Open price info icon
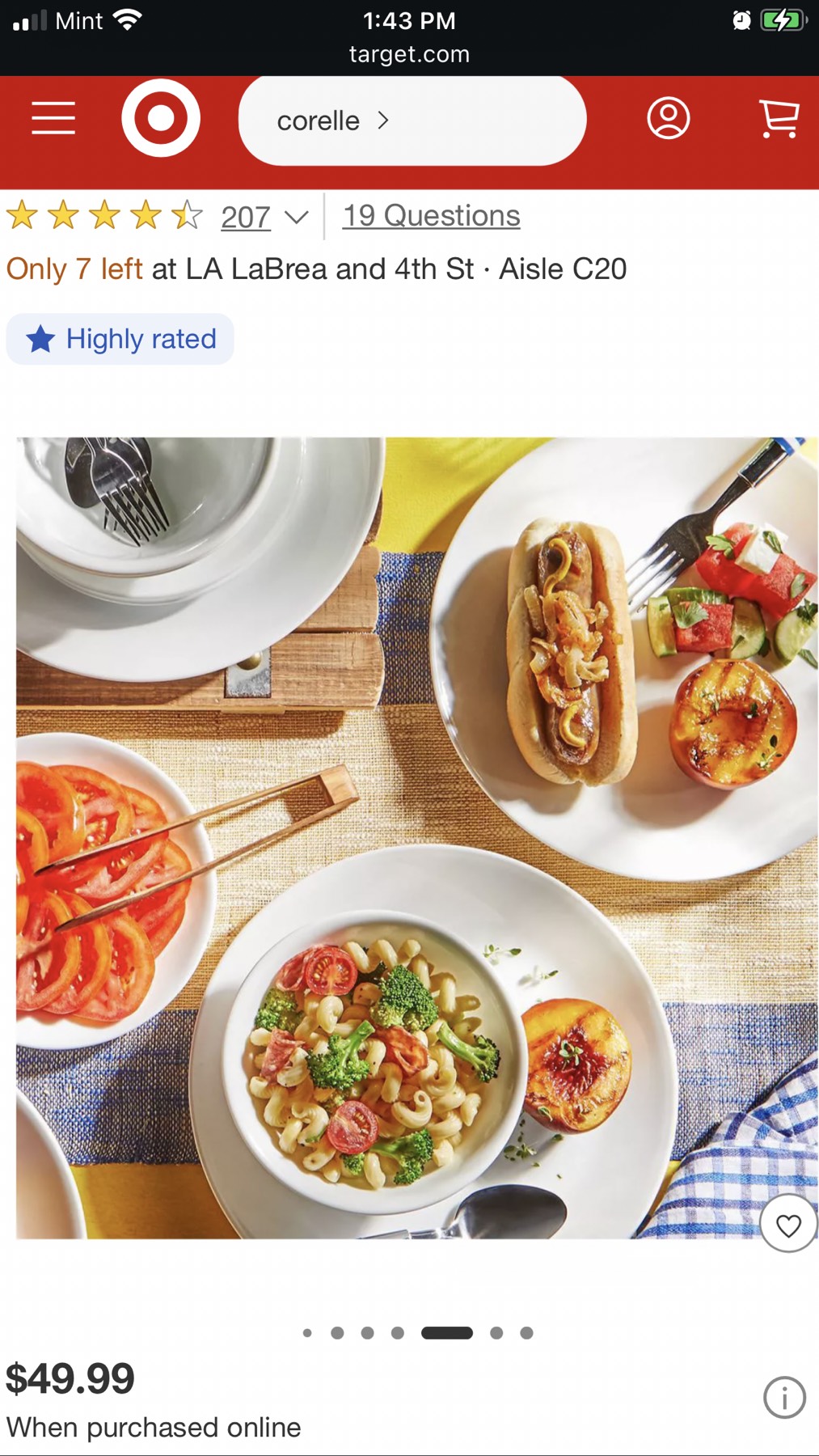The image size is (819, 1456). coord(784,1397)
